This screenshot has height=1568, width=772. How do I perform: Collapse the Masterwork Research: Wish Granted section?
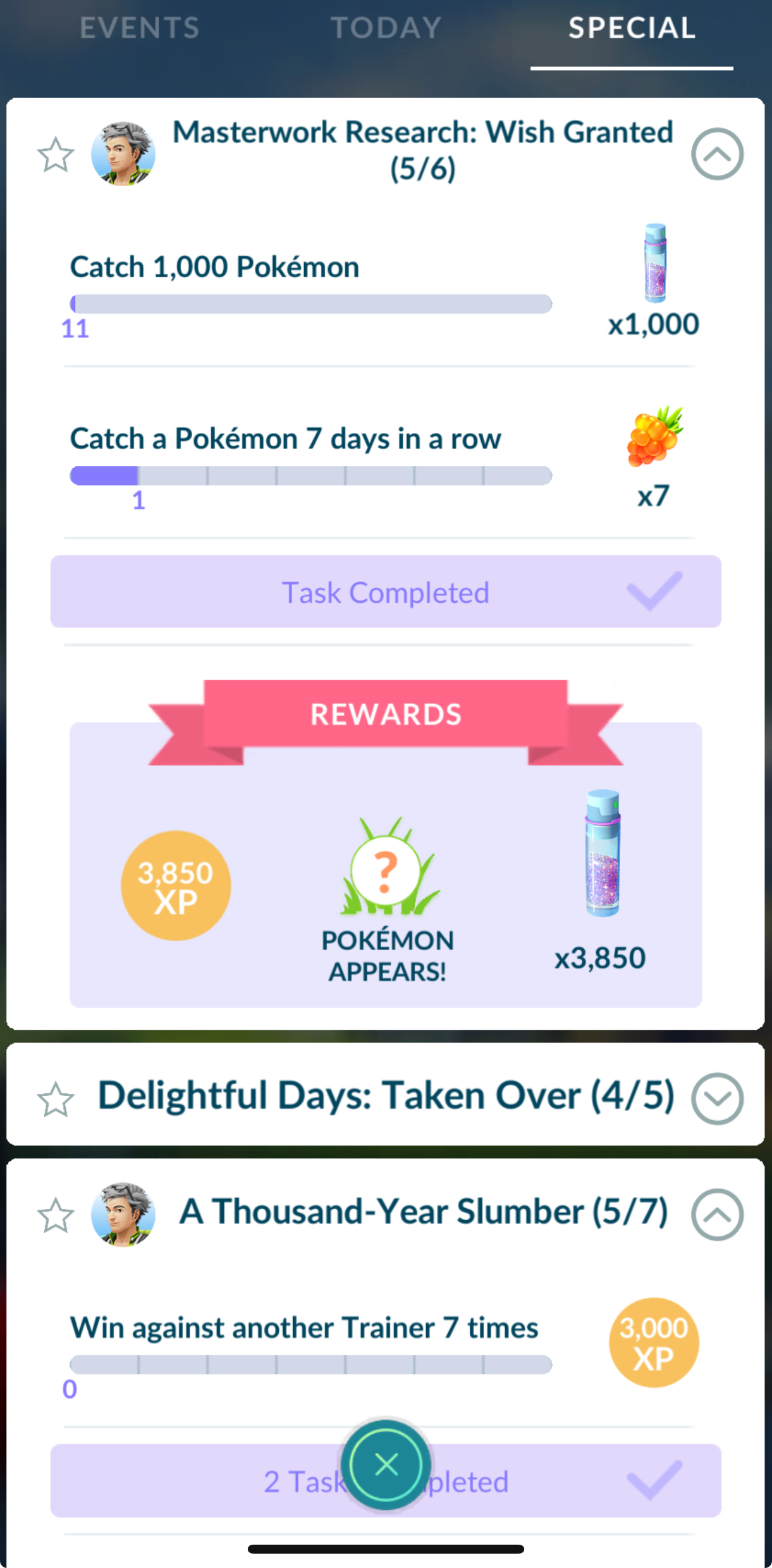click(x=716, y=154)
